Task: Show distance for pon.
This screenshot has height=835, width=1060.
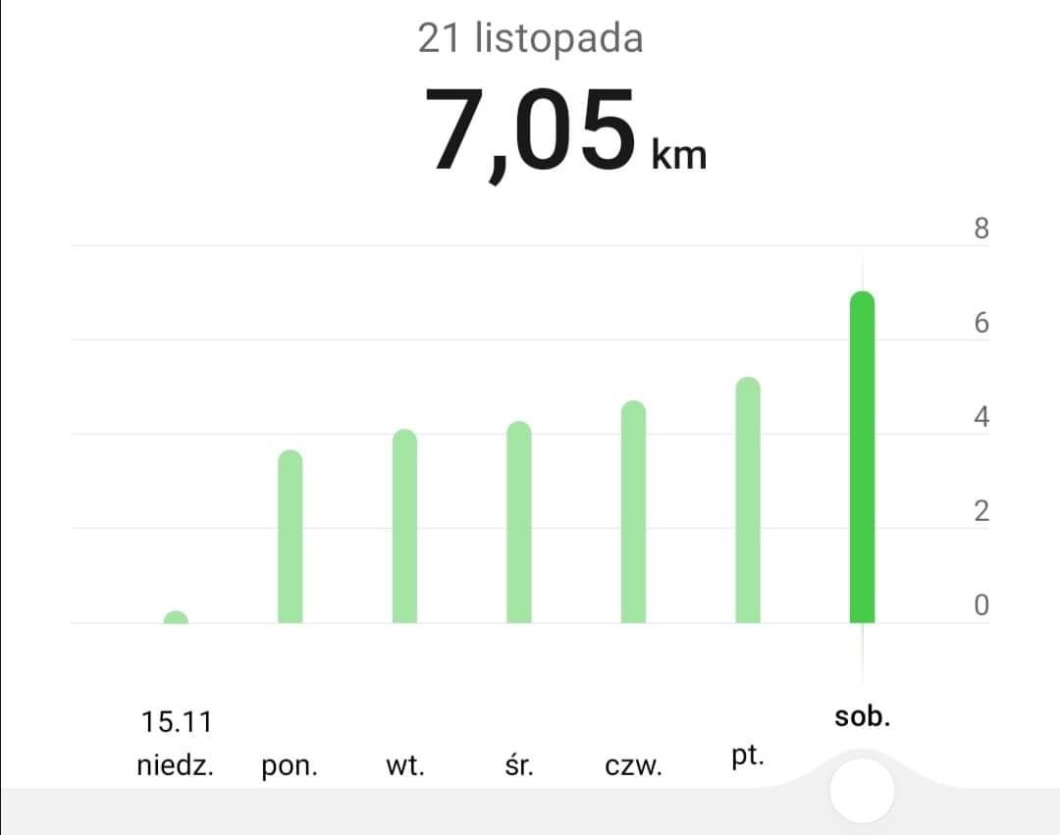Action: [x=290, y=537]
